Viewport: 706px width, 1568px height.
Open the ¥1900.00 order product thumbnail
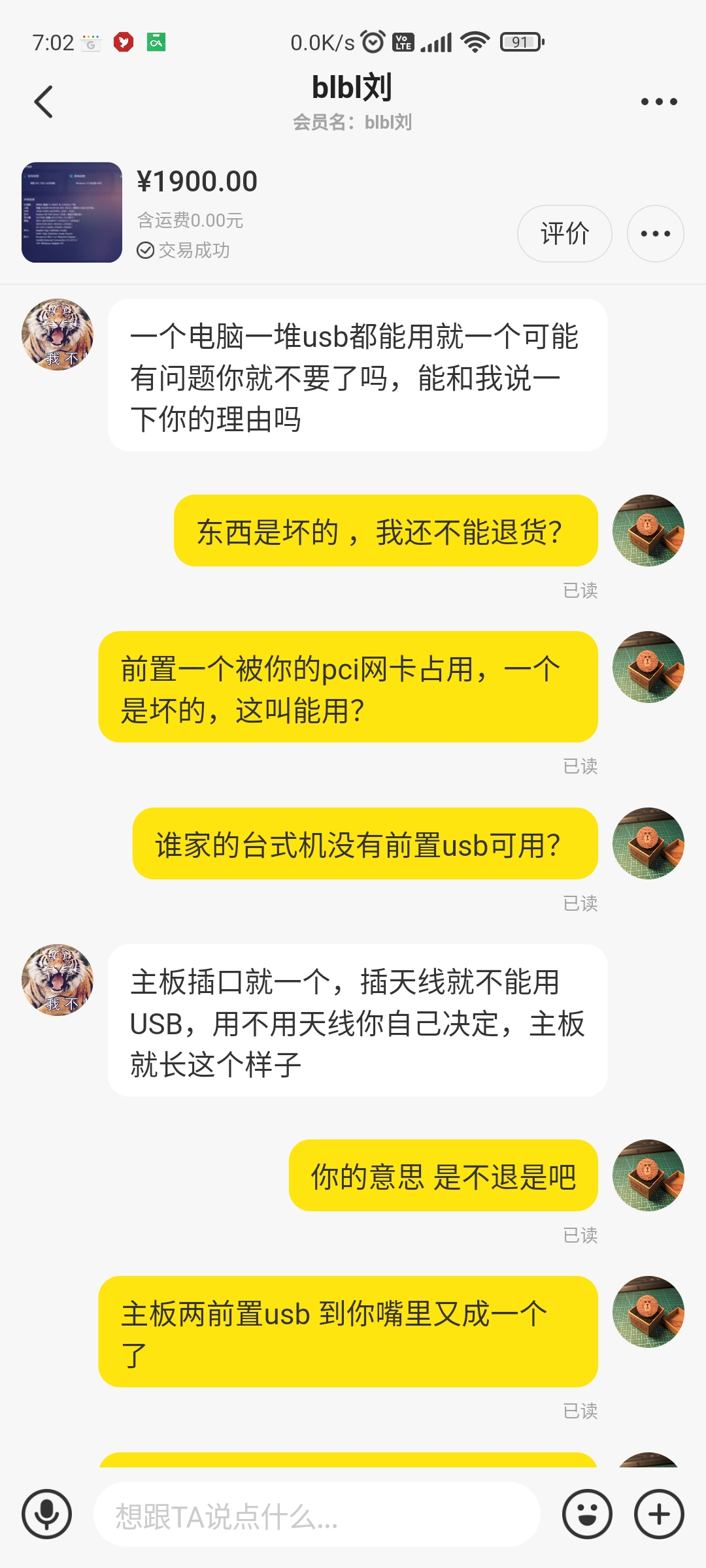(72, 212)
